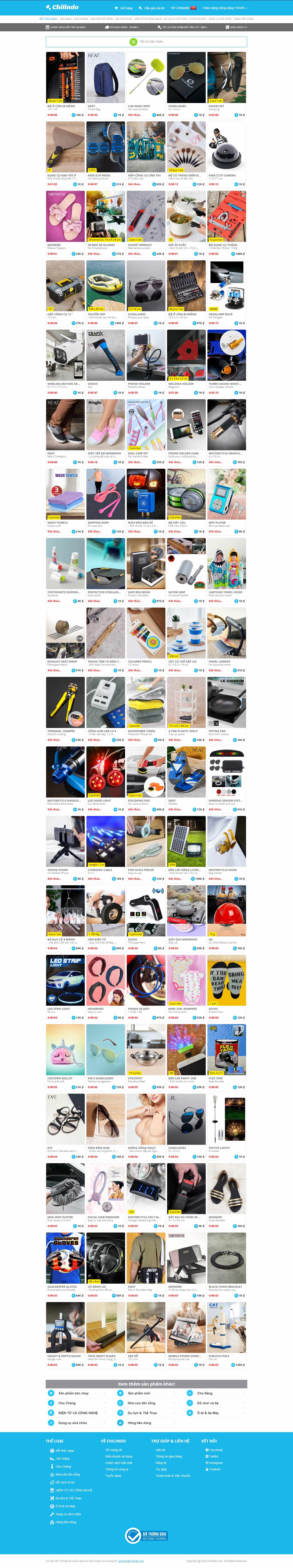Open the Chính sách bảo mật link
The image size is (293, 1568).
[119, 1463]
